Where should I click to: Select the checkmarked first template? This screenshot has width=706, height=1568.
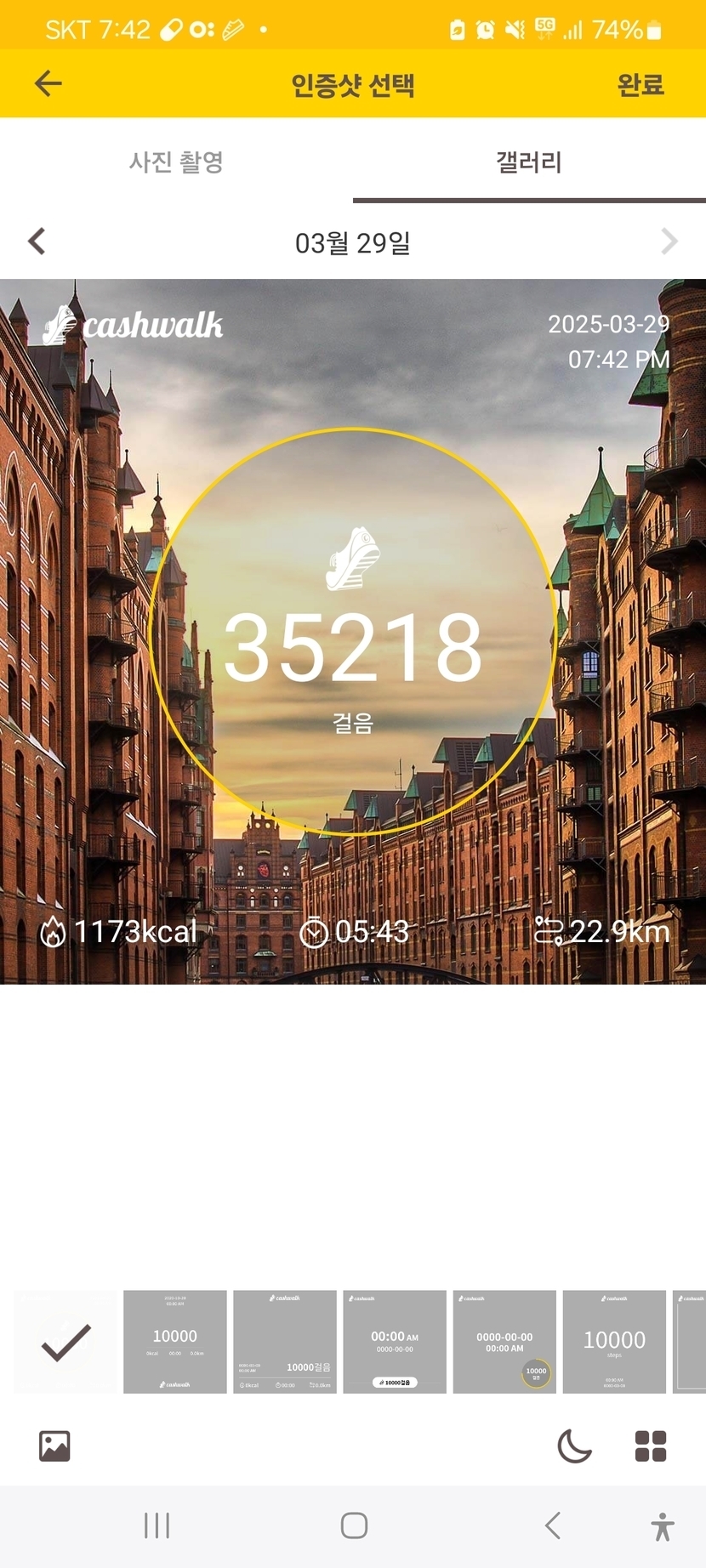pyautogui.click(x=65, y=1342)
